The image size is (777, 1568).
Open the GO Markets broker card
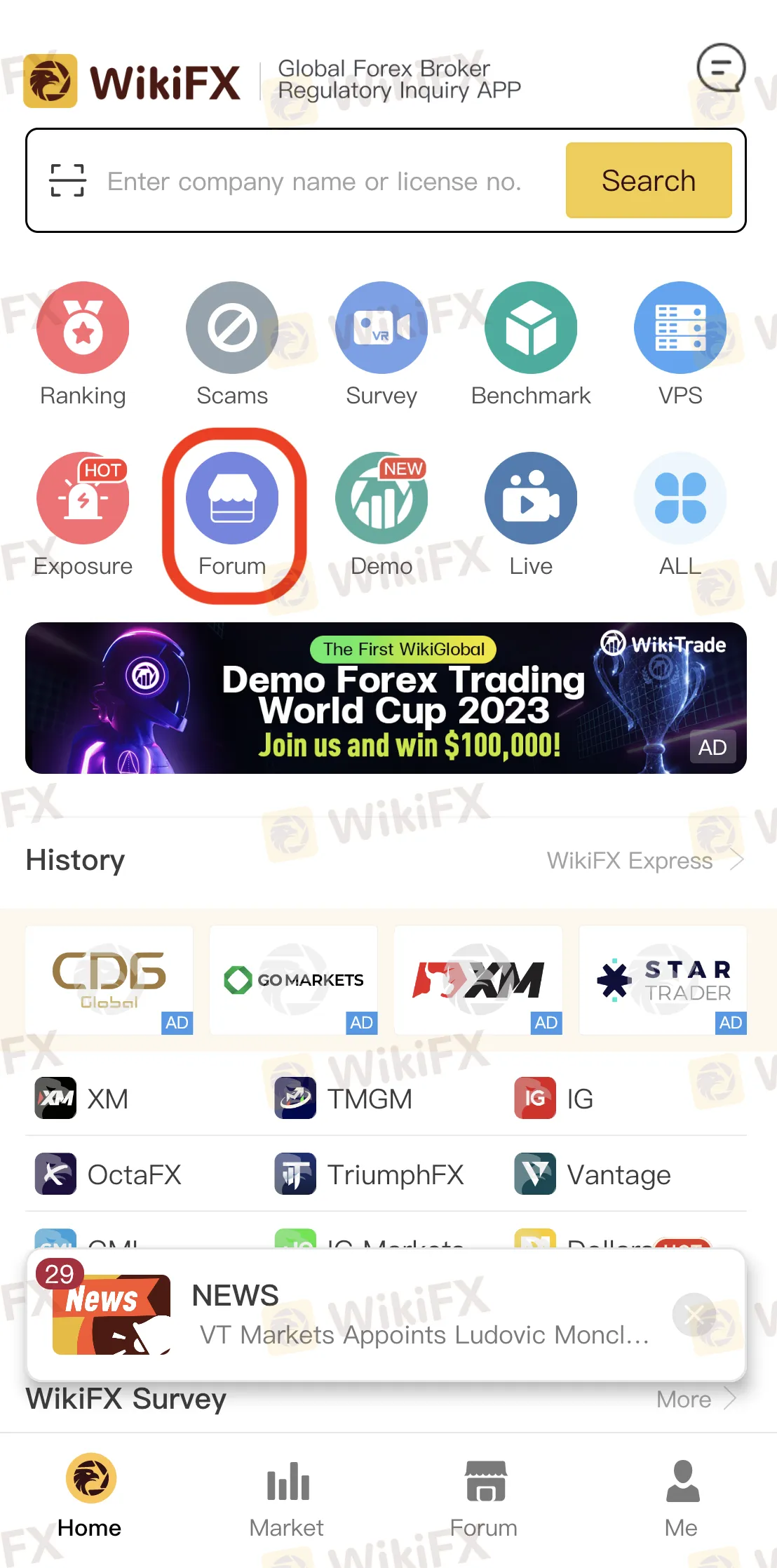pyautogui.click(x=293, y=979)
